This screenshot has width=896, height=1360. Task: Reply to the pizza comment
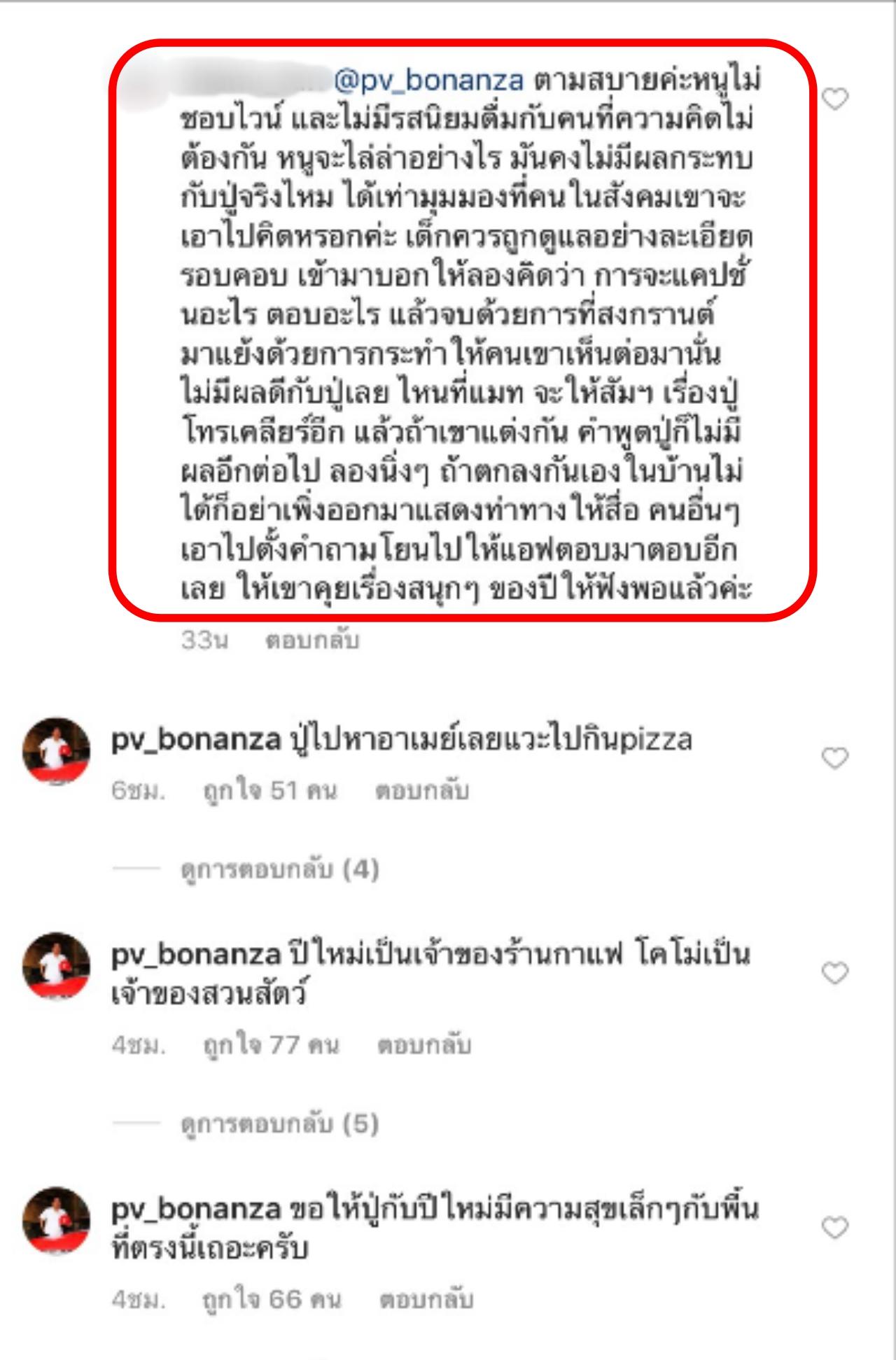pyautogui.click(x=421, y=791)
